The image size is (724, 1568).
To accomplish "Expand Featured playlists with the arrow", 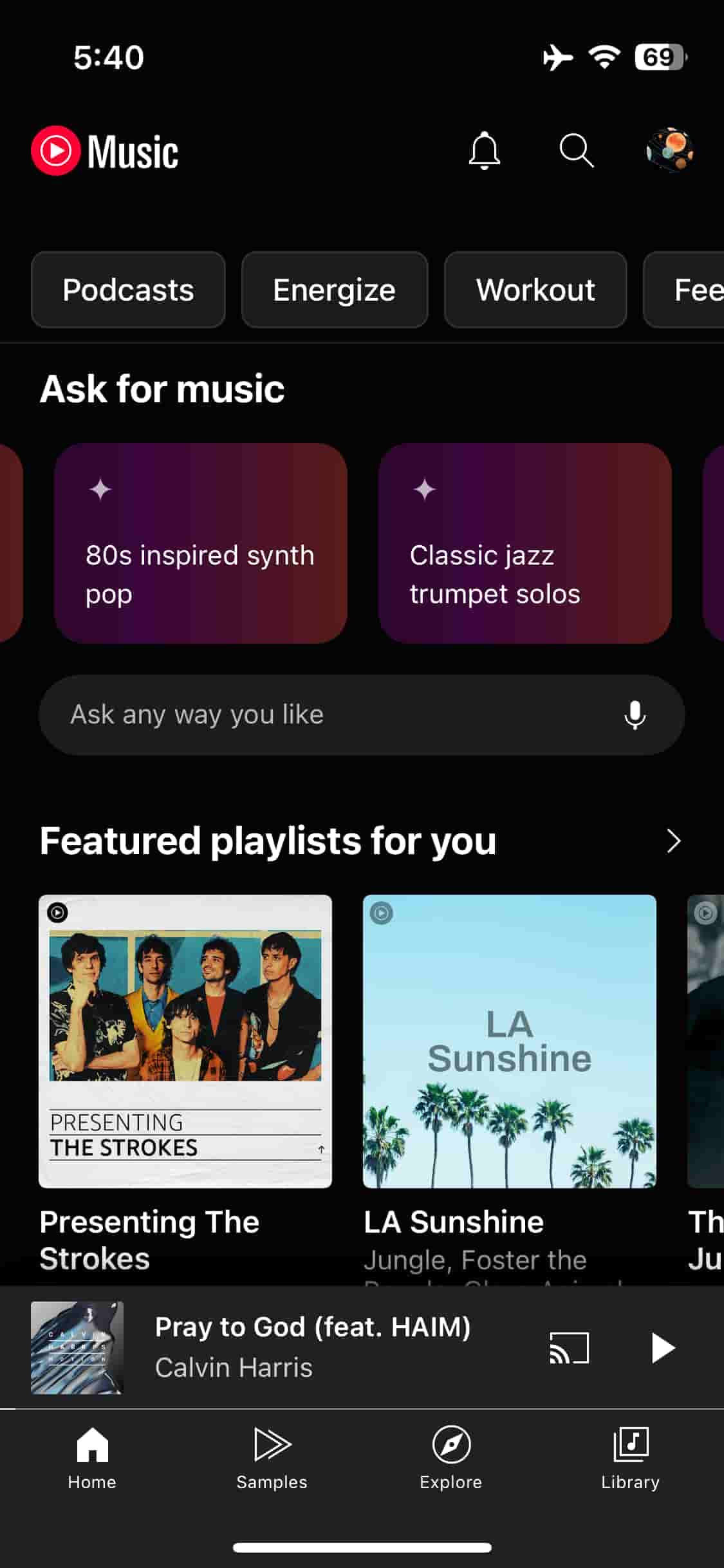I will (673, 841).
